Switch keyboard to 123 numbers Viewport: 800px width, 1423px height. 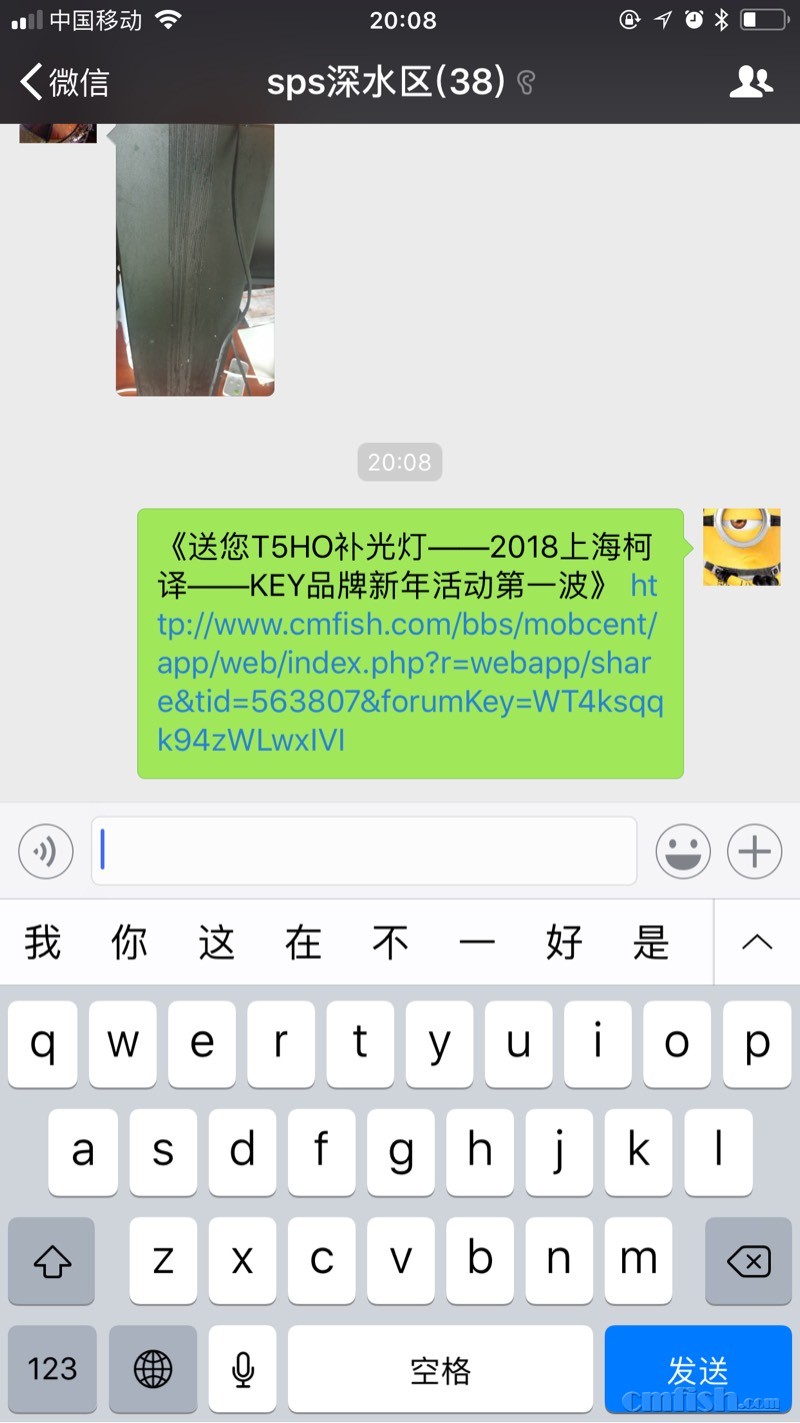(x=52, y=1369)
